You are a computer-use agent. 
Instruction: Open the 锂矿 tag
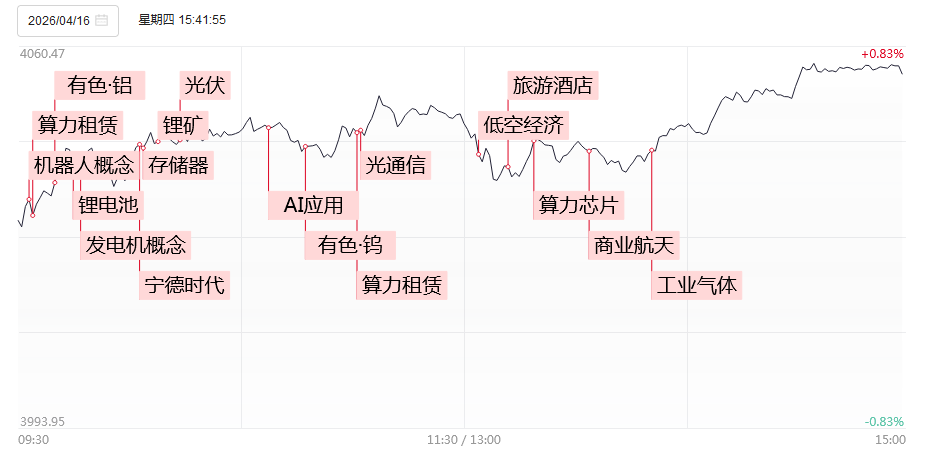(x=184, y=125)
